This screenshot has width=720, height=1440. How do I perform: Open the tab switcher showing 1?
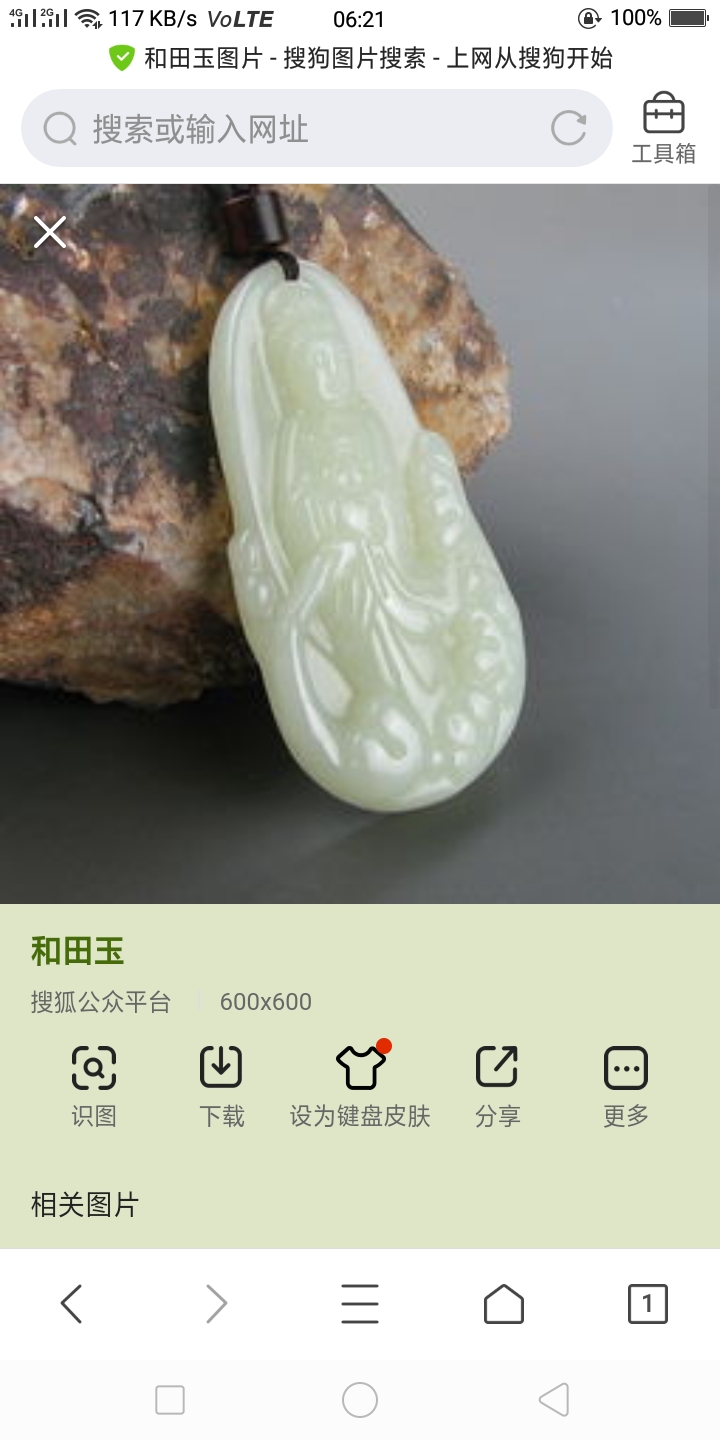[648, 1304]
